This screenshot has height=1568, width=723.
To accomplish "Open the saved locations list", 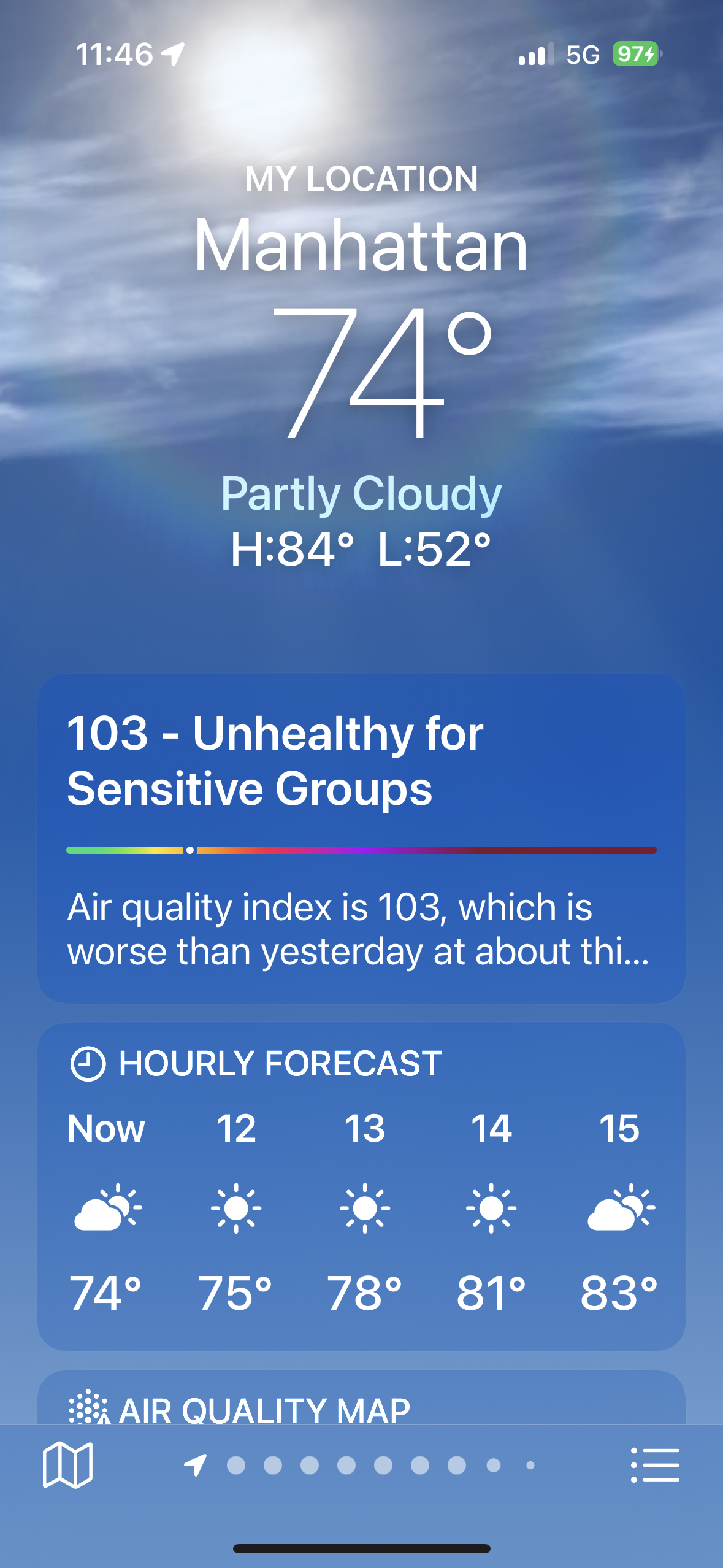I will (x=655, y=1465).
